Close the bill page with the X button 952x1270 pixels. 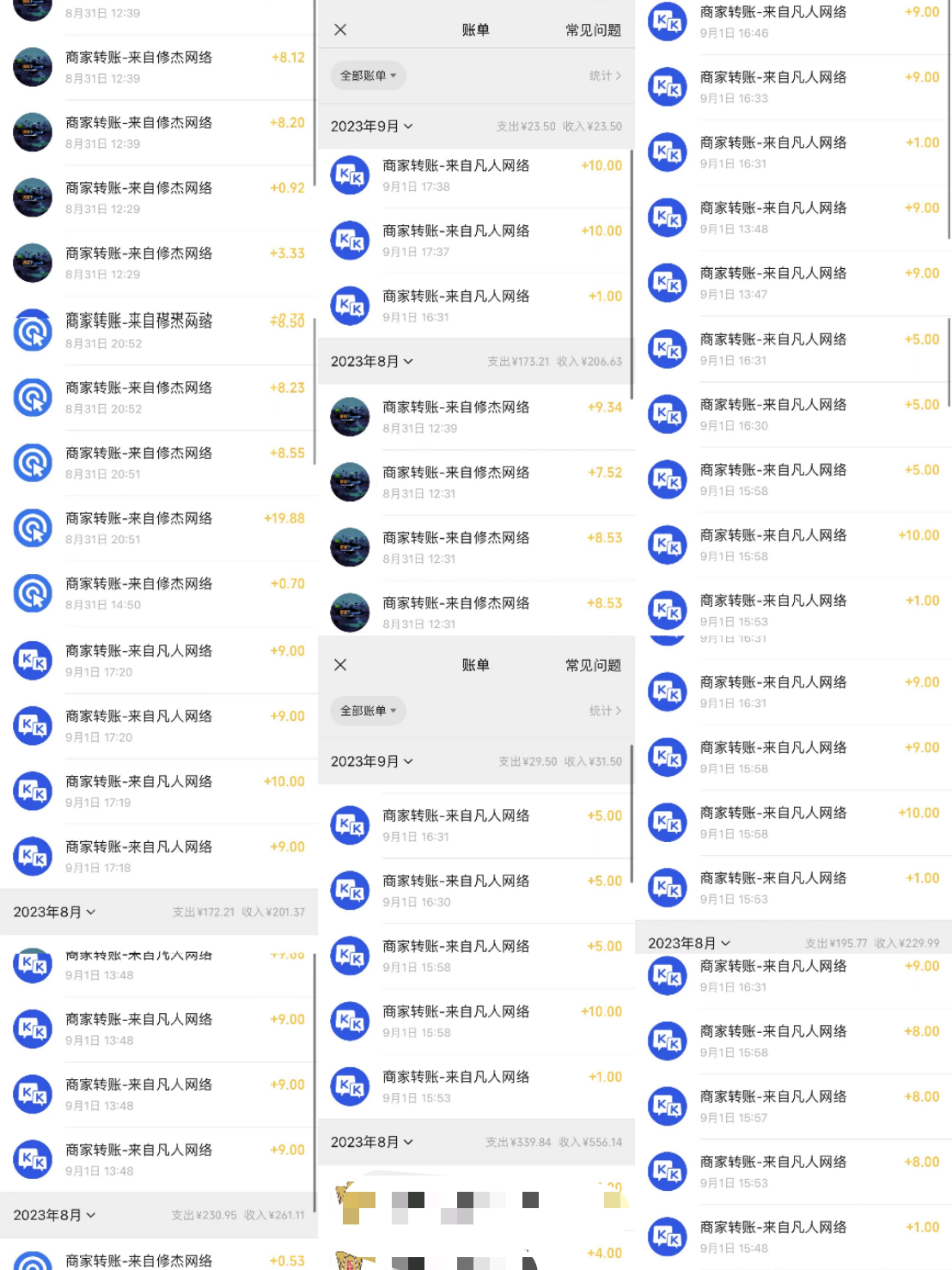click(x=340, y=29)
